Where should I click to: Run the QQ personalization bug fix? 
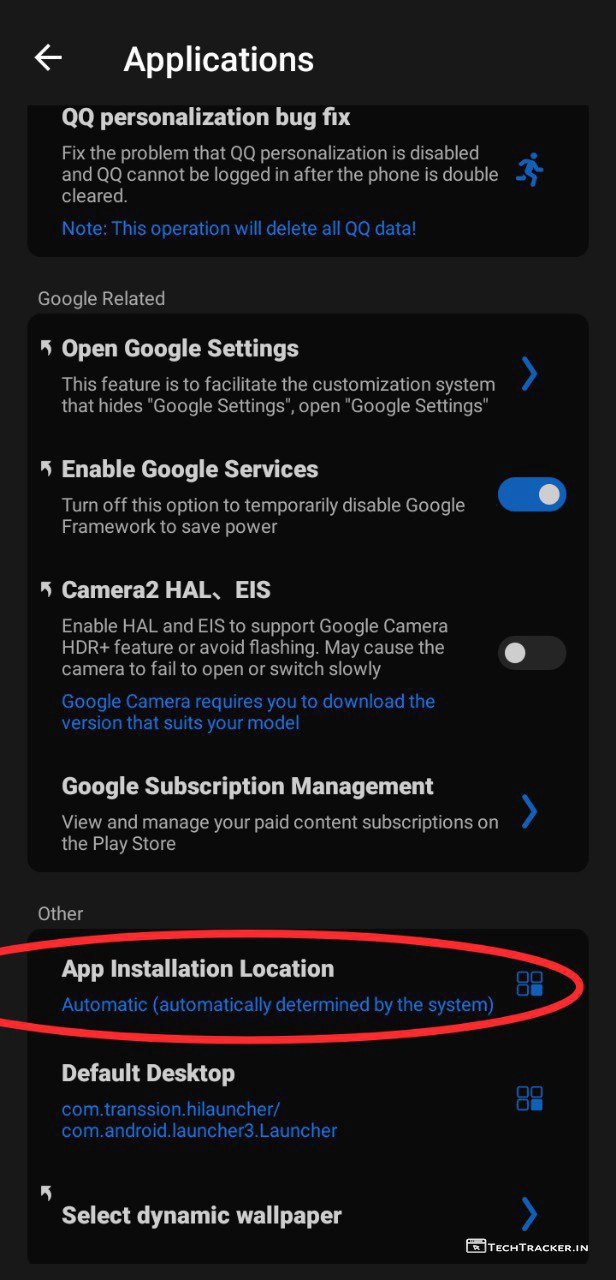pos(529,170)
